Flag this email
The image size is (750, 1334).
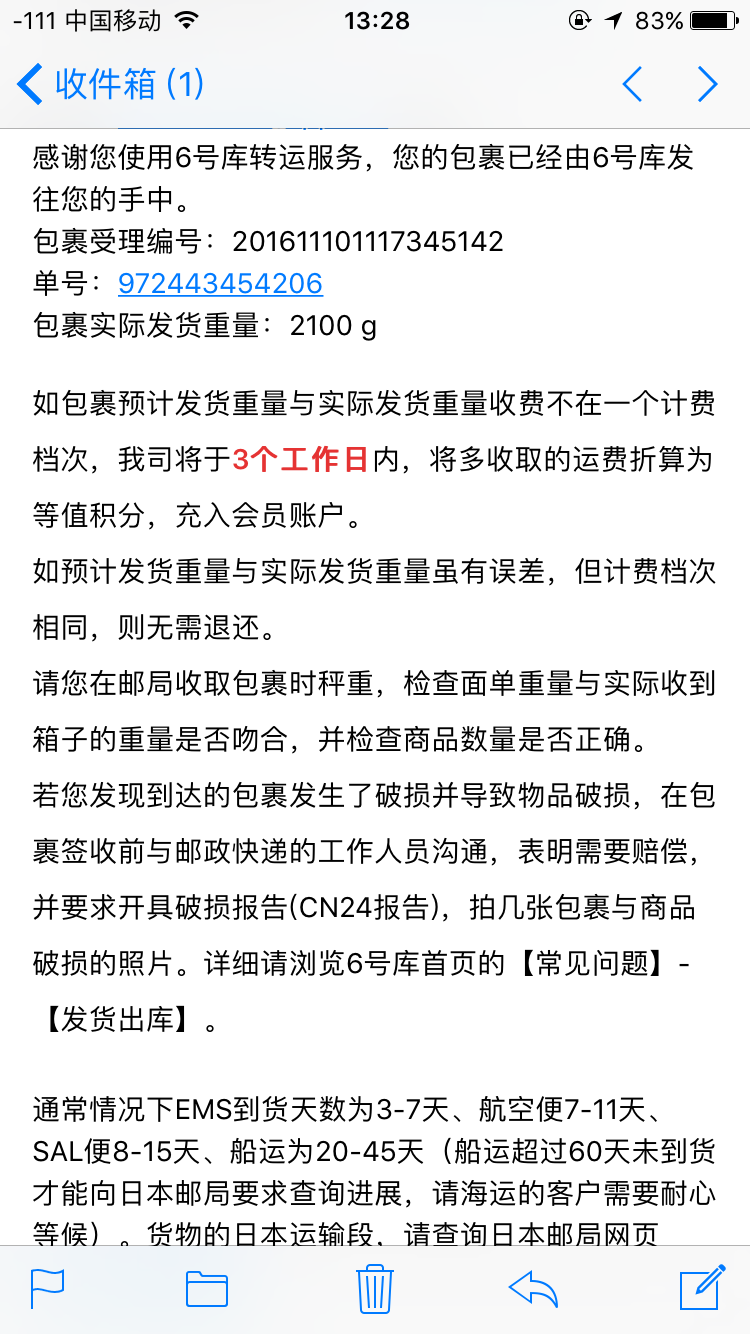(47, 1289)
